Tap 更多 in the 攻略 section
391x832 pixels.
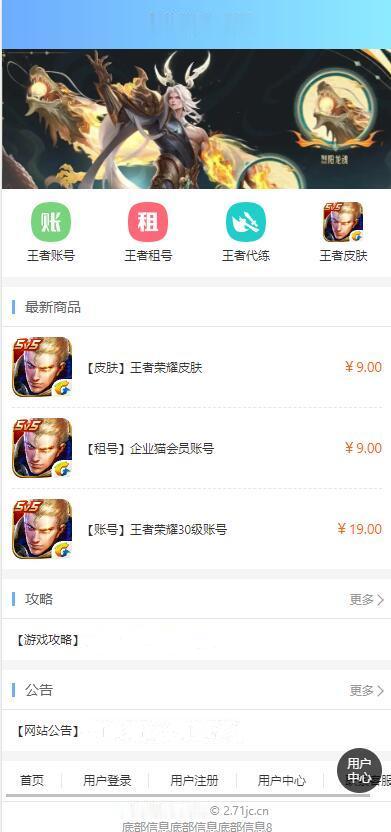click(367, 600)
